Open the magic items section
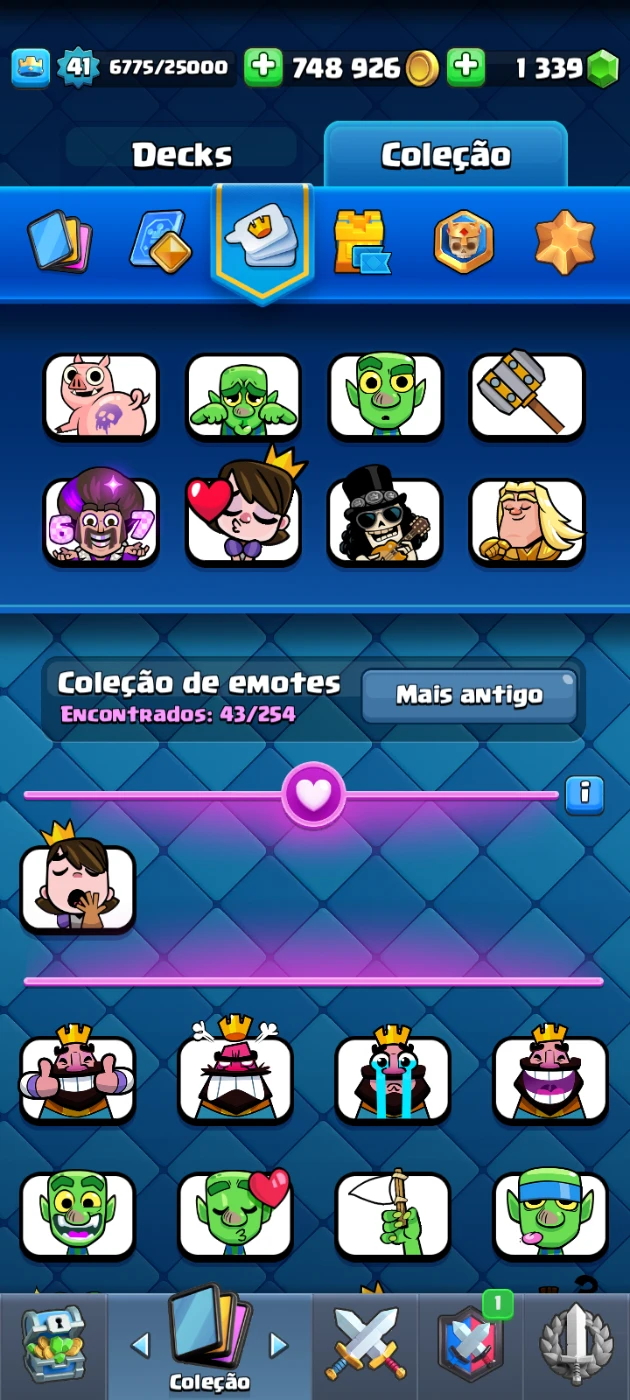This screenshot has height=1400, width=630. [160, 241]
